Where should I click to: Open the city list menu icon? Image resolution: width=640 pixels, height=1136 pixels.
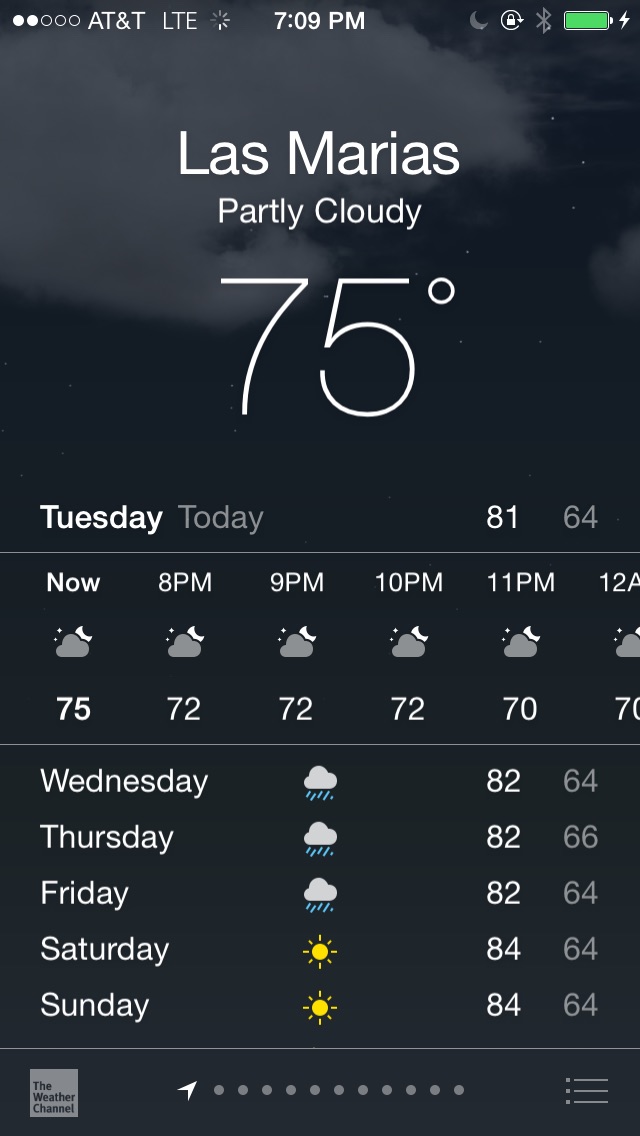click(587, 1090)
